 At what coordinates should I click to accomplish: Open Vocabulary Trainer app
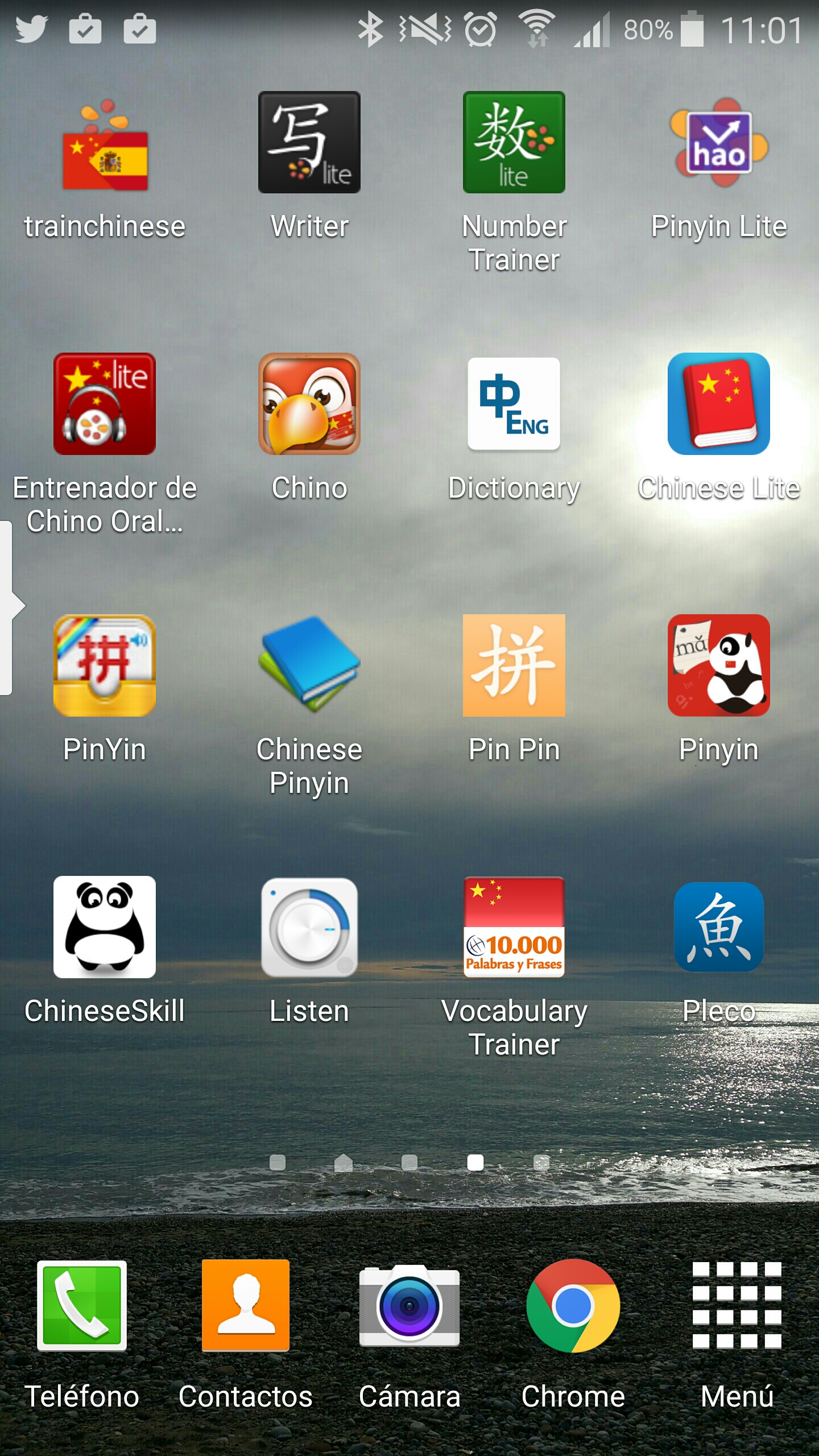tap(514, 927)
